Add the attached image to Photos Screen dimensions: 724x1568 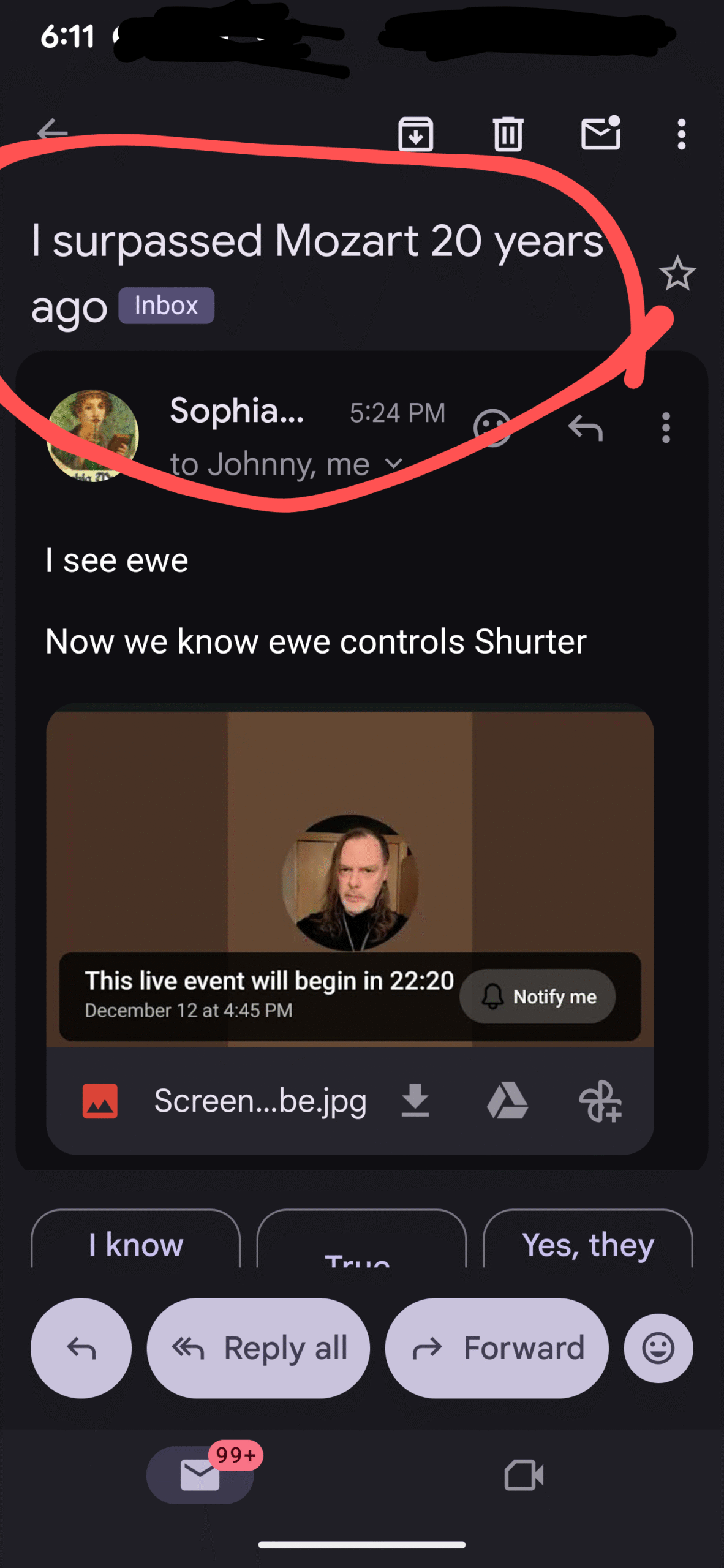click(600, 1101)
